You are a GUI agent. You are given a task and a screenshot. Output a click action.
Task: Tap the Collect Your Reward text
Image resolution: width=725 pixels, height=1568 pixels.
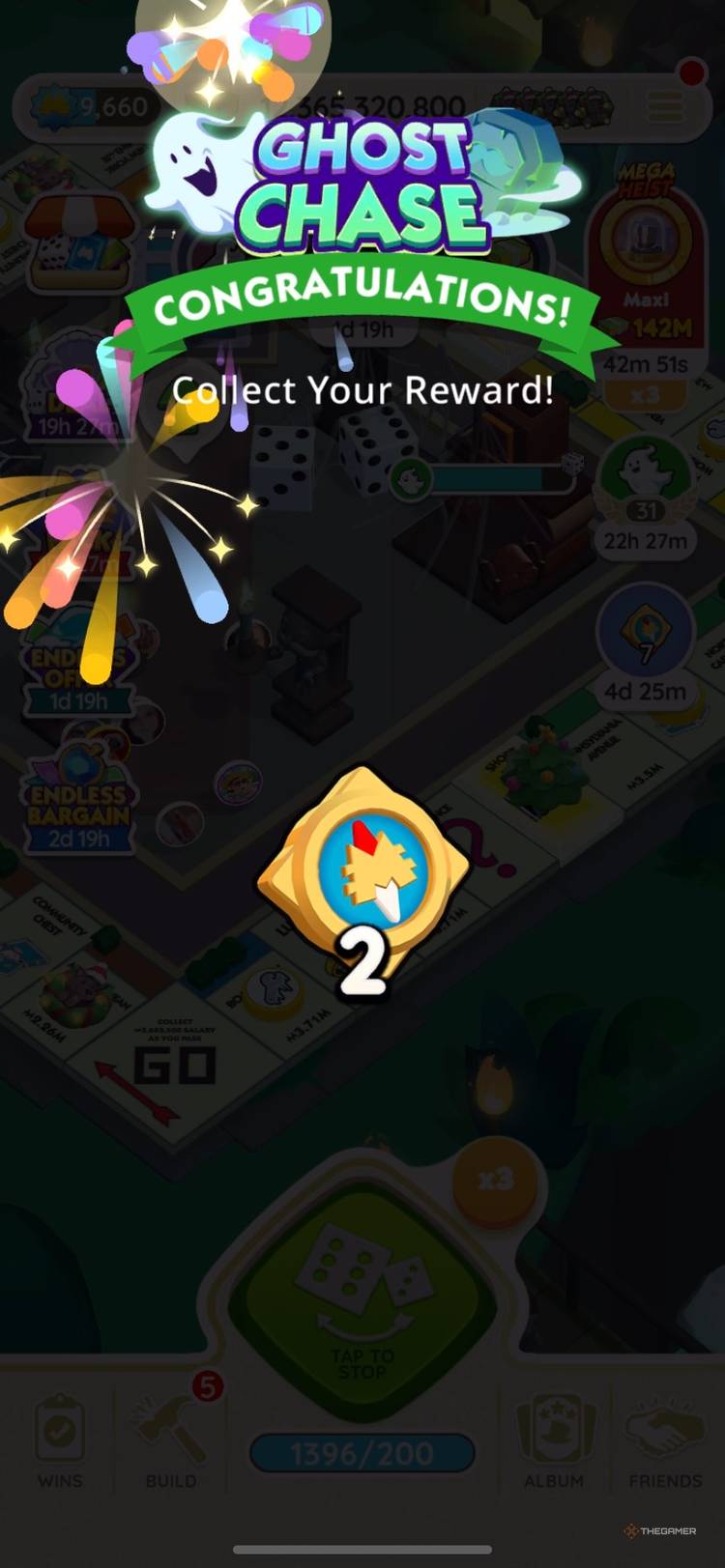362,390
